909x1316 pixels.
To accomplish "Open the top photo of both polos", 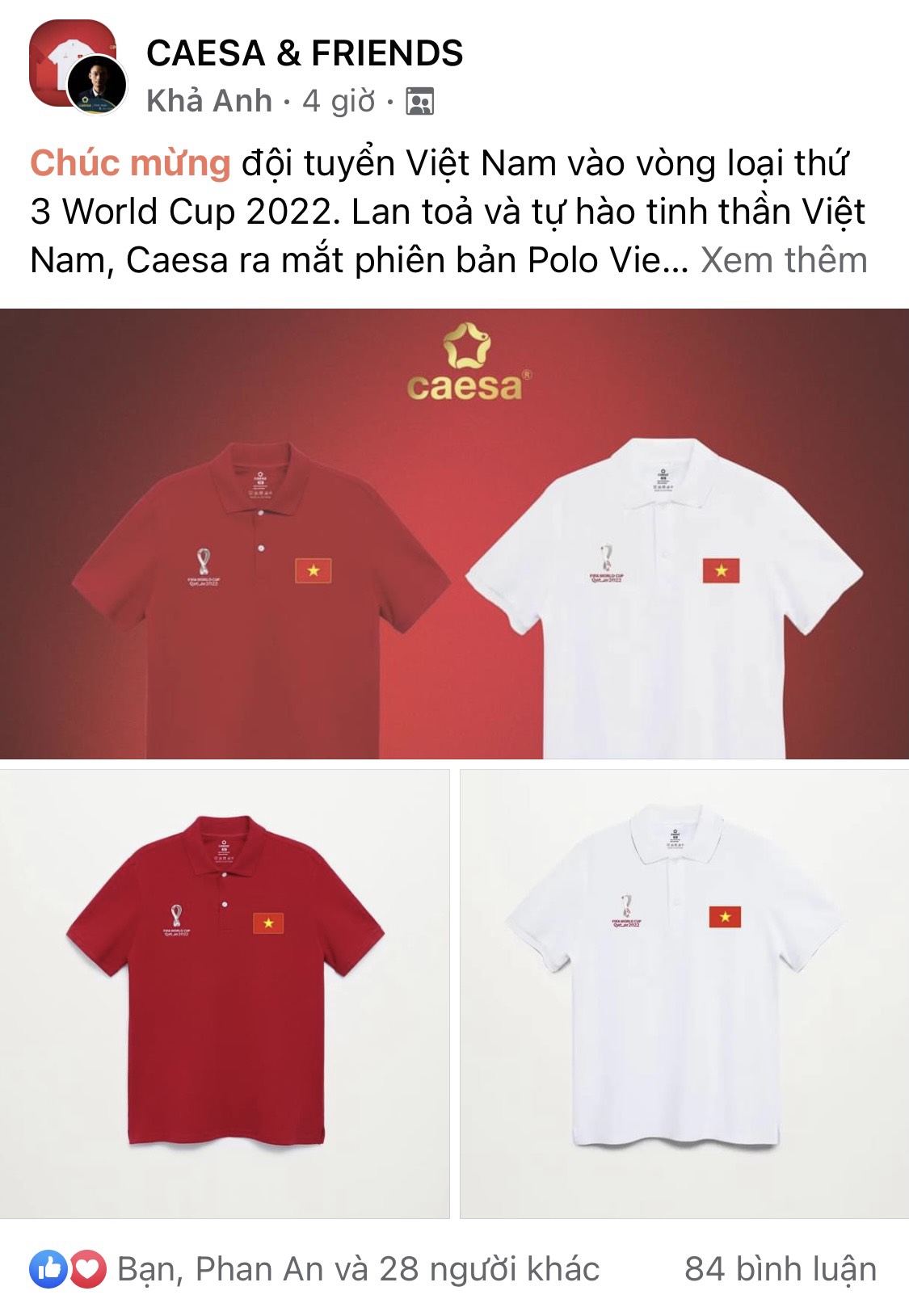I will 454,533.
